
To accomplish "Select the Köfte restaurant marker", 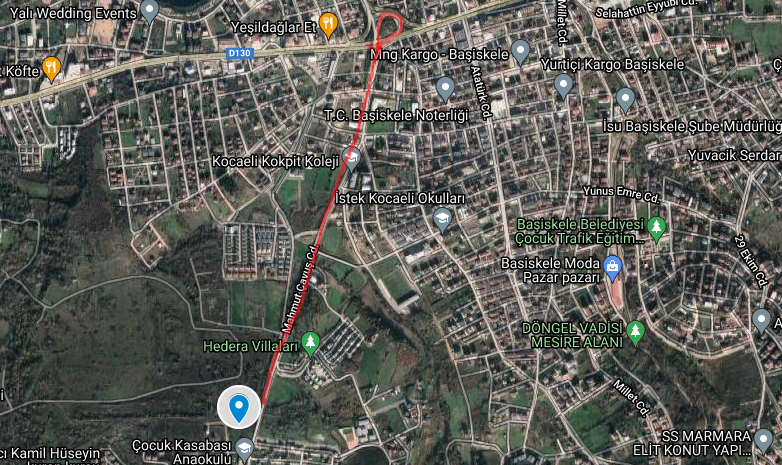I will coord(50,69).
